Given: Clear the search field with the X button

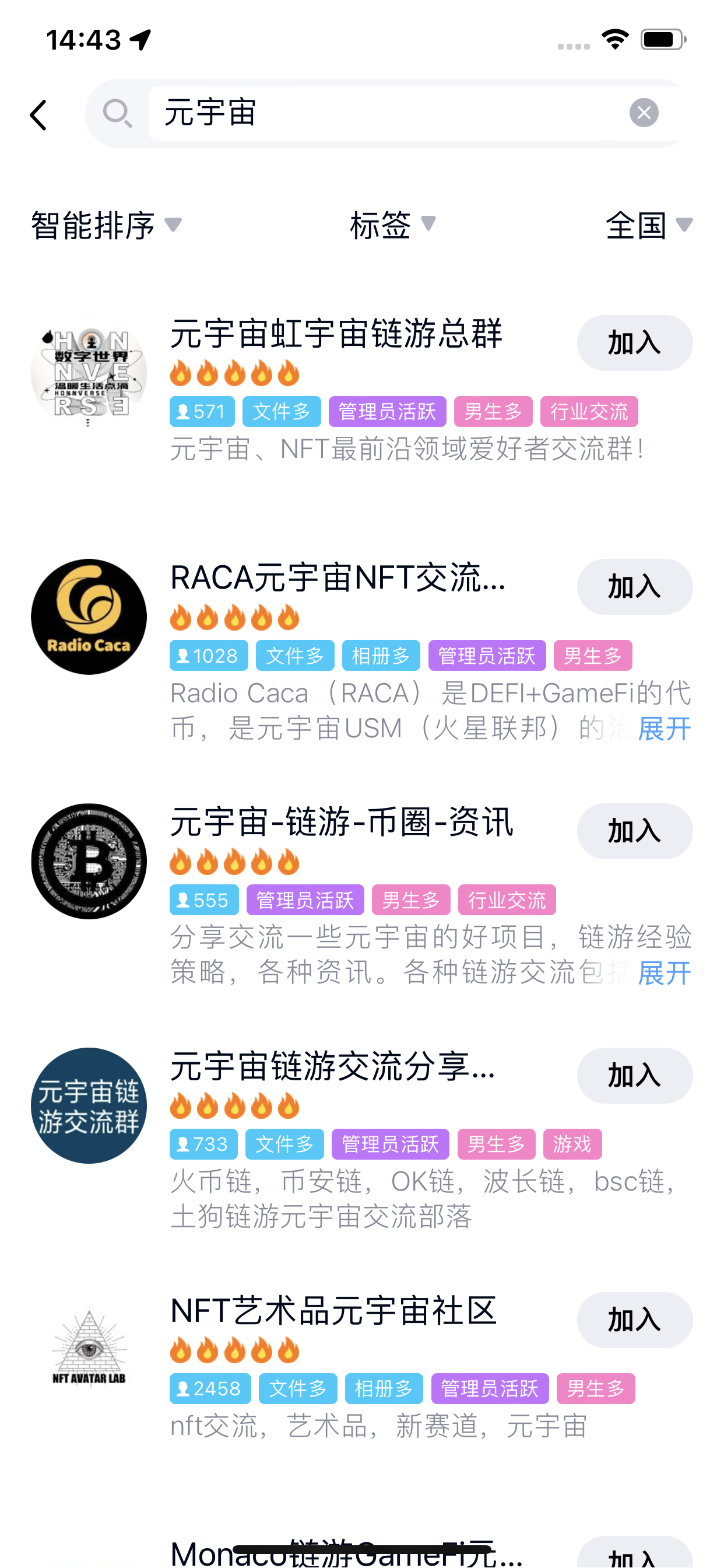Looking at the screenshot, I should [x=644, y=112].
